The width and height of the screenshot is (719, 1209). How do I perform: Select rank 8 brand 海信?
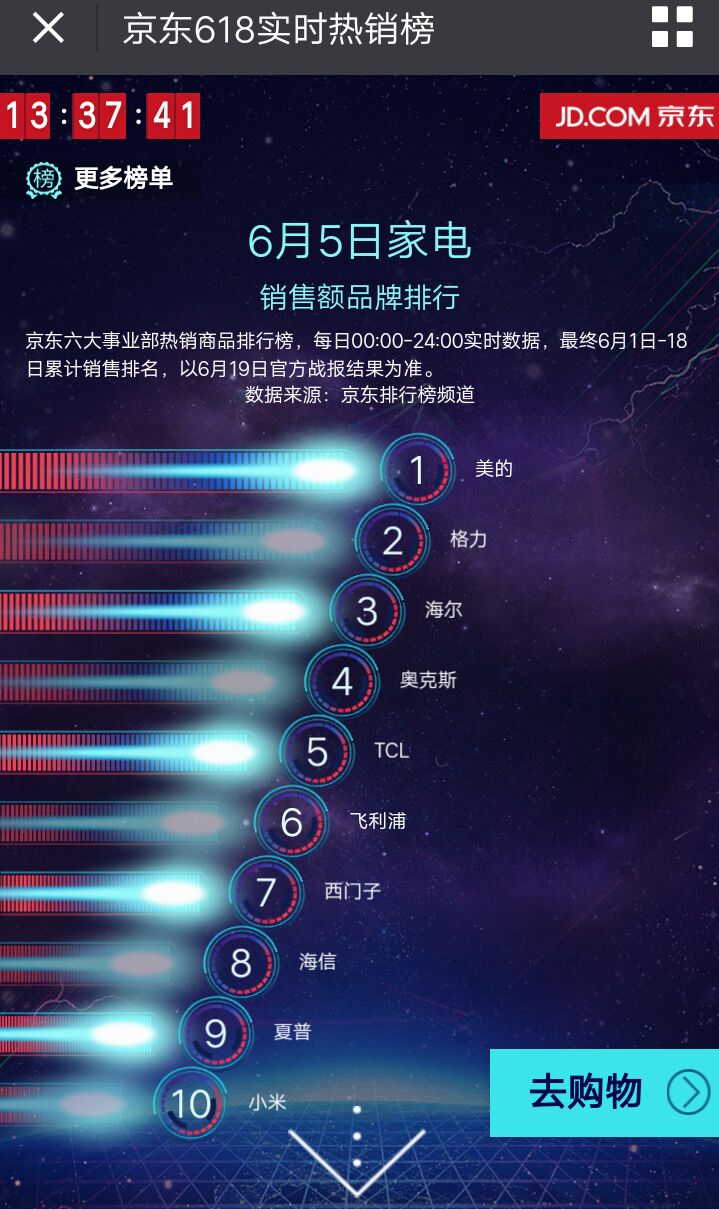[x=317, y=962]
